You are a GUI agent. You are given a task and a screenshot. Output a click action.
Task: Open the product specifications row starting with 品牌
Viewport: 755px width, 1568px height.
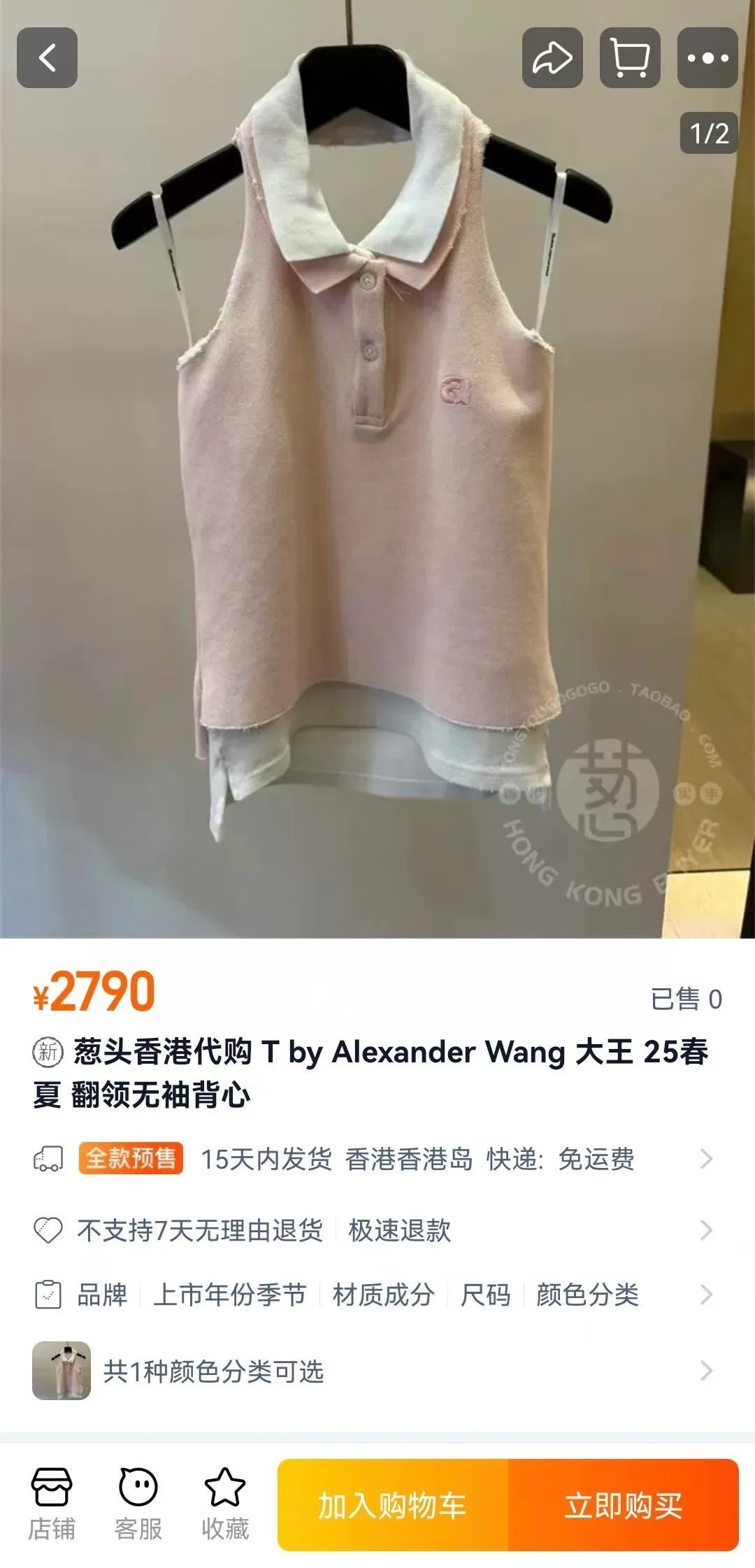coord(377,1295)
